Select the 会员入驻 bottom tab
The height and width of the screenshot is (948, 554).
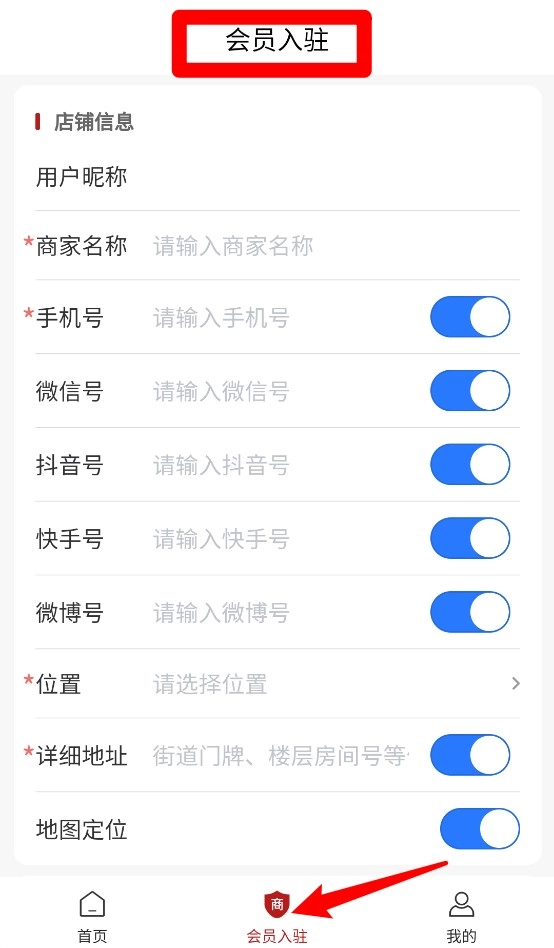click(x=277, y=917)
